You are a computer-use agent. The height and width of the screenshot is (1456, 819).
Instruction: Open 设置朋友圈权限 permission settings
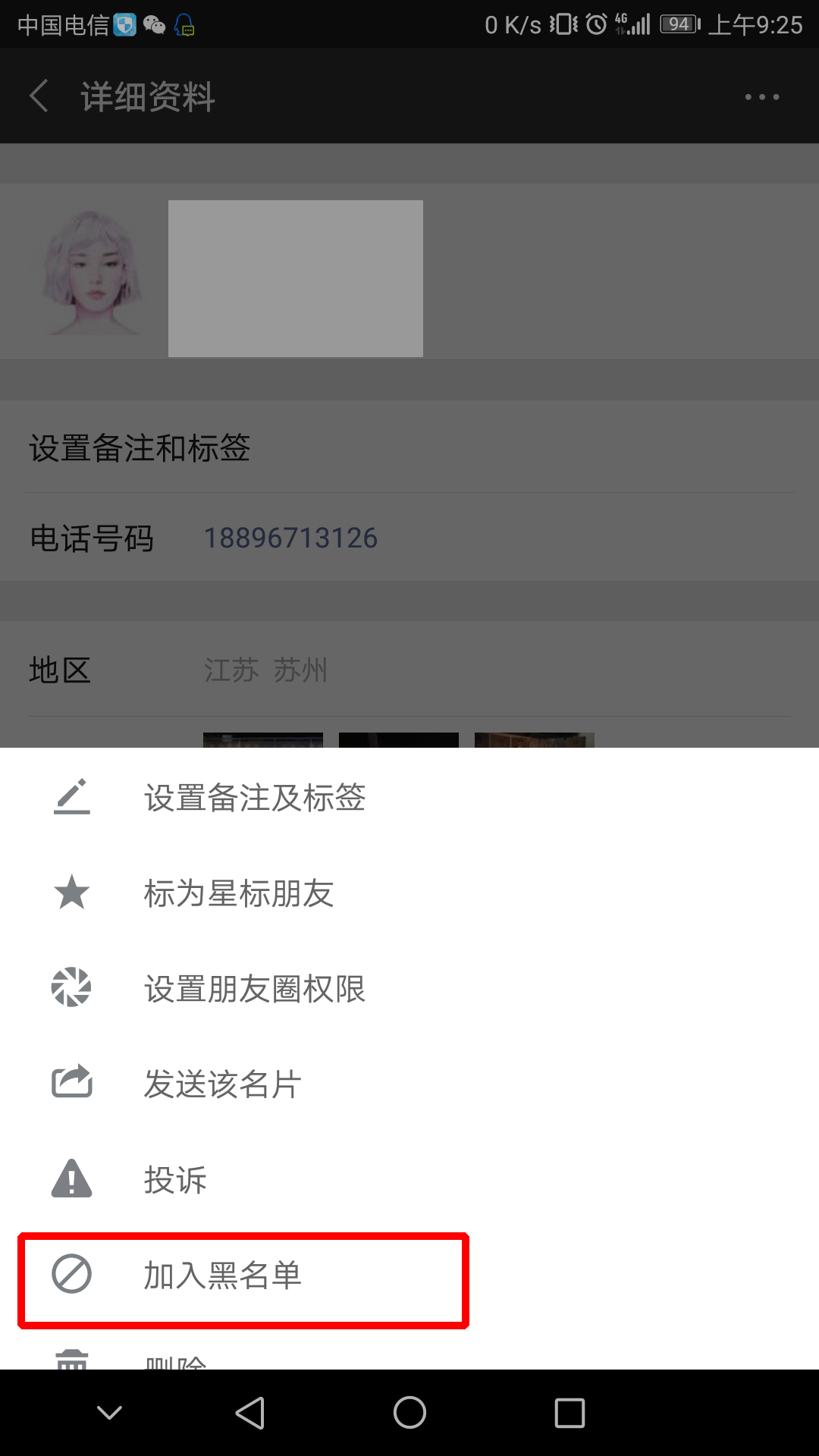(256, 988)
